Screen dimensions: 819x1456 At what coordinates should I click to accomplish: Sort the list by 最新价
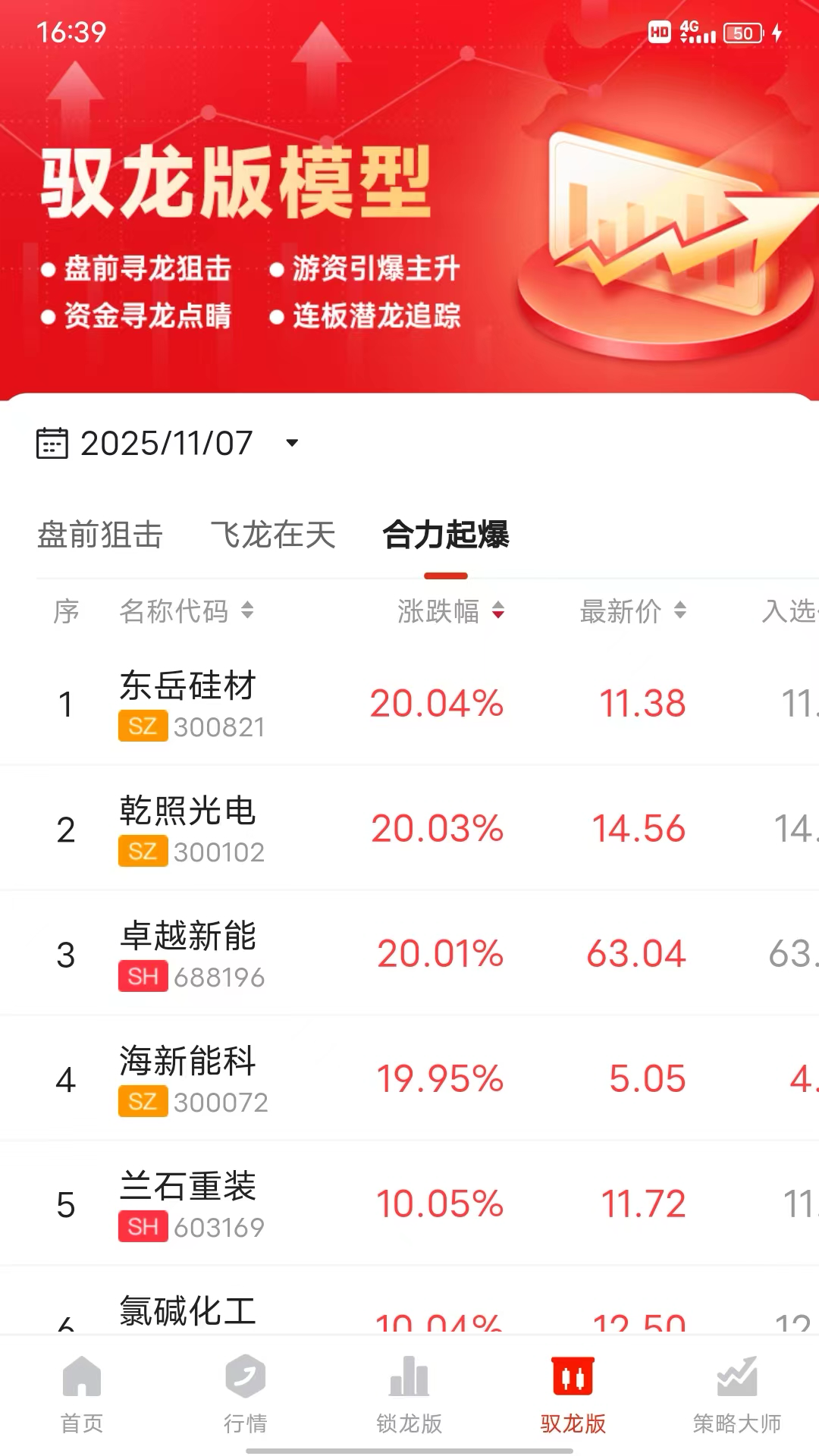632,611
